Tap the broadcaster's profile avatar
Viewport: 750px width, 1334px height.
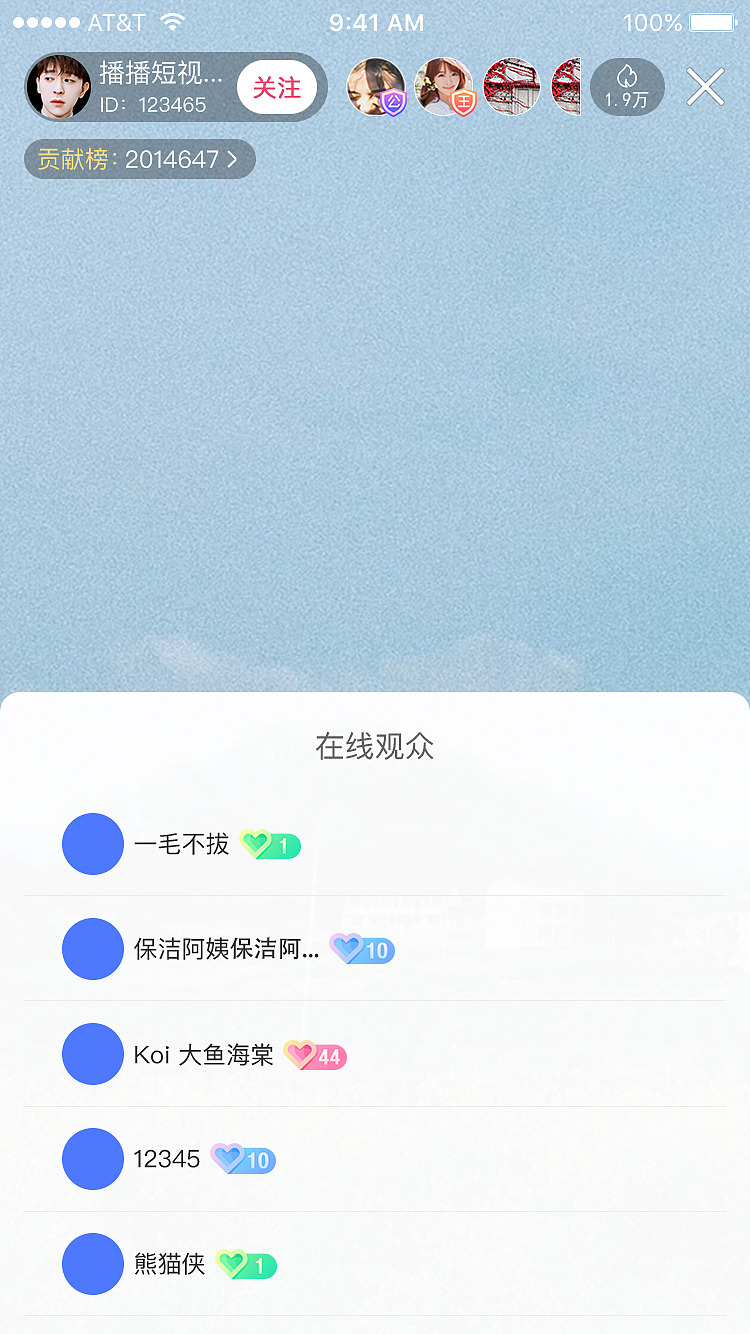pos(54,87)
